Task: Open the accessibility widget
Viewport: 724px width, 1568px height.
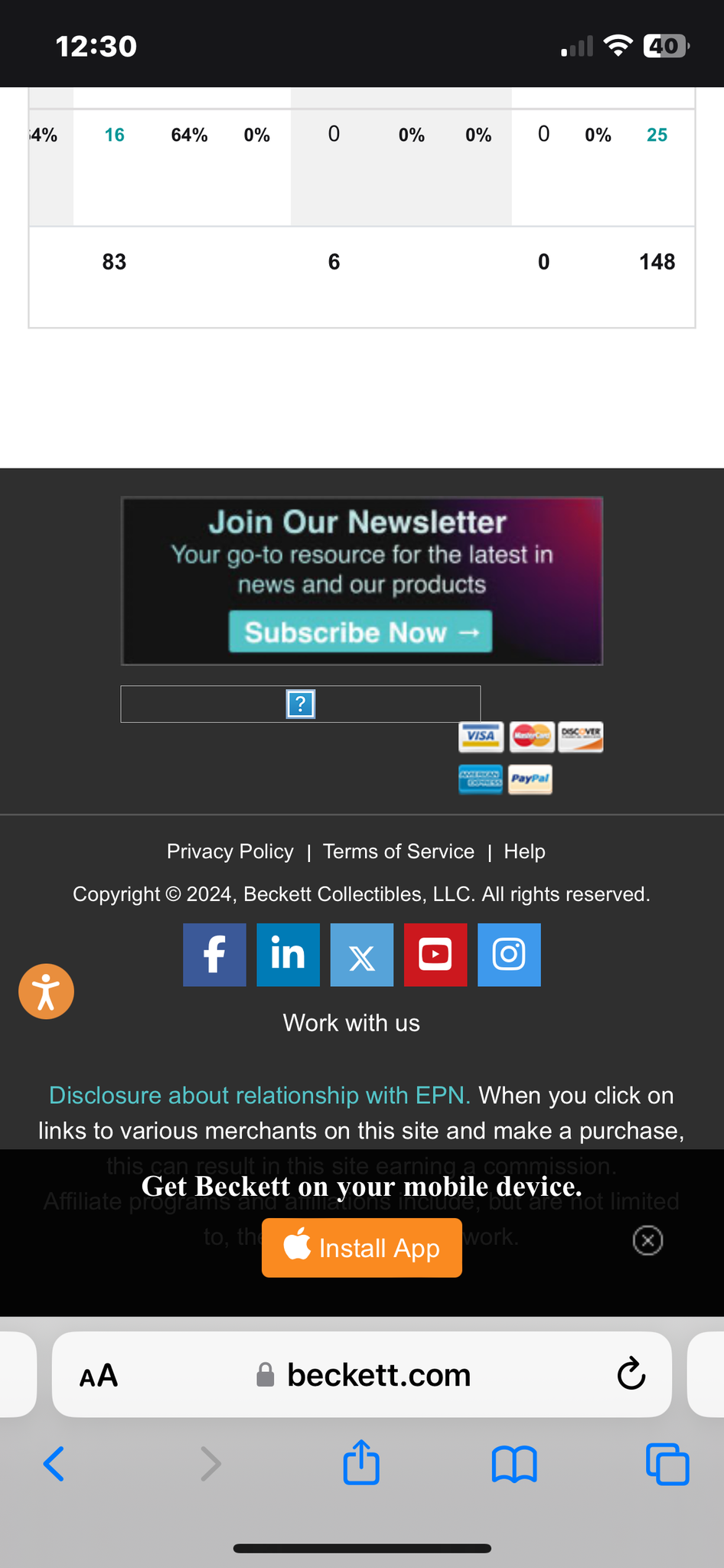Action: pyautogui.click(x=47, y=991)
